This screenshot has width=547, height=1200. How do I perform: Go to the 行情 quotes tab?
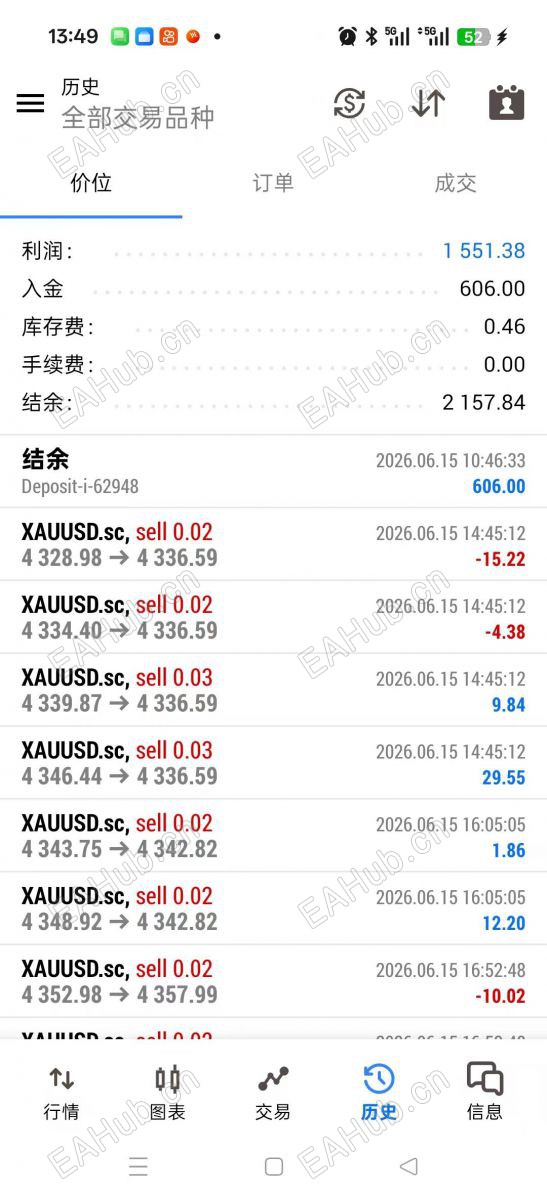(62, 1092)
